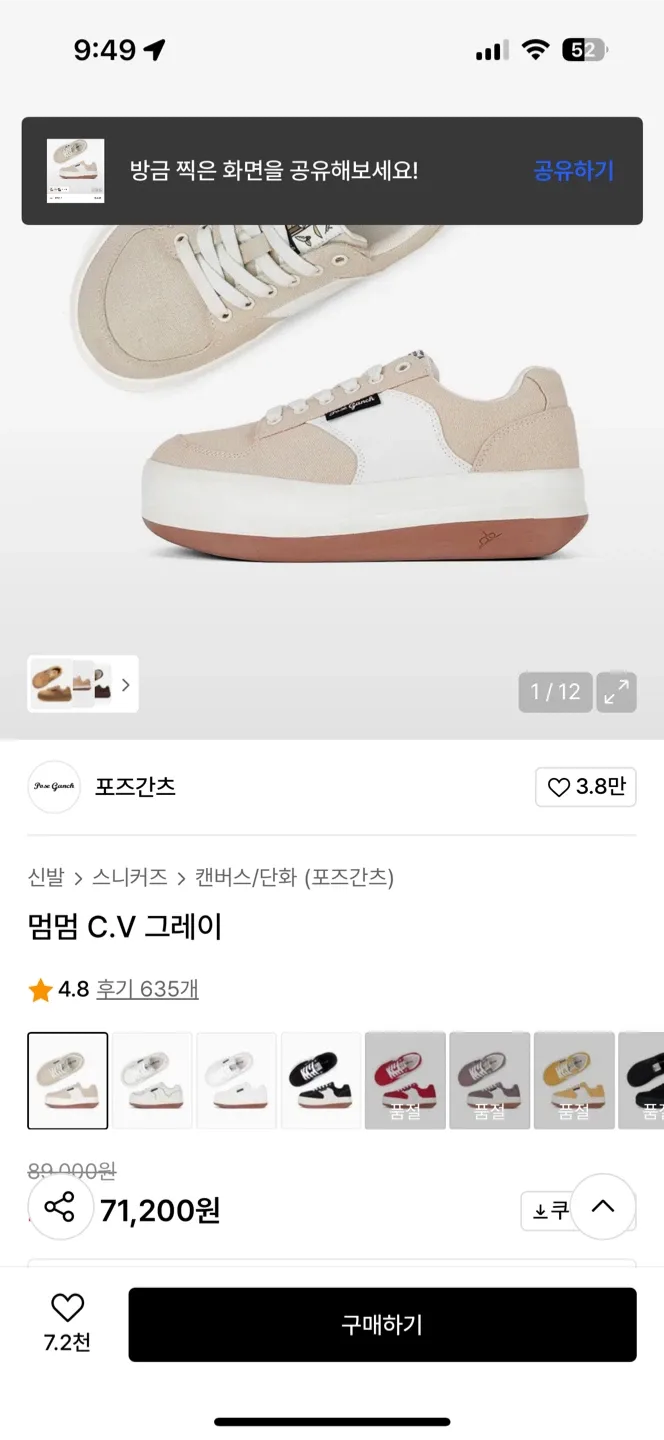664x1440 pixels.
Task: Add product to wishlist (7.2천 heart)
Action: pyautogui.click(x=67, y=1310)
